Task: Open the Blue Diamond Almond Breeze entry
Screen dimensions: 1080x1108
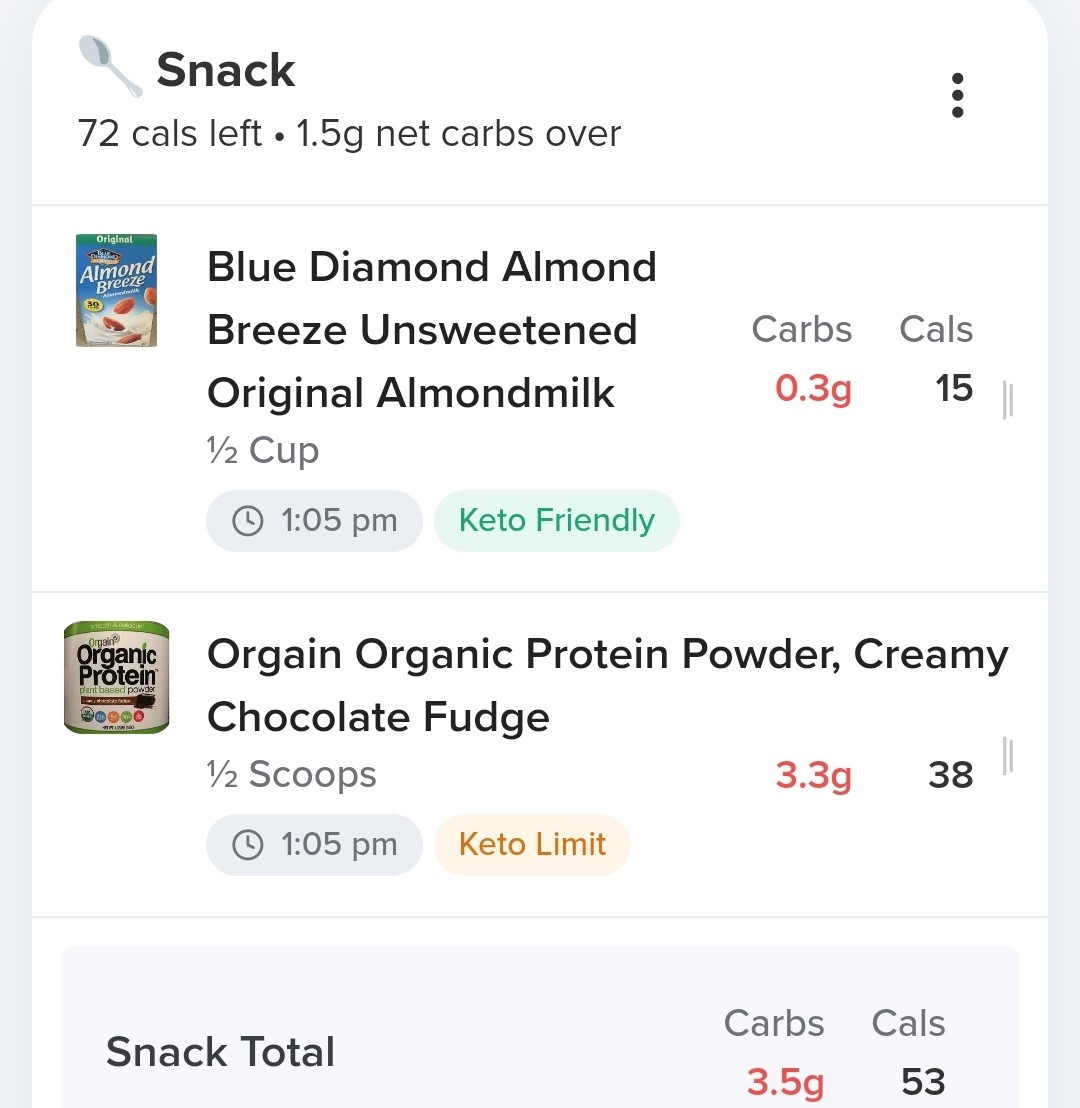Action: click(x=431, y=330)
